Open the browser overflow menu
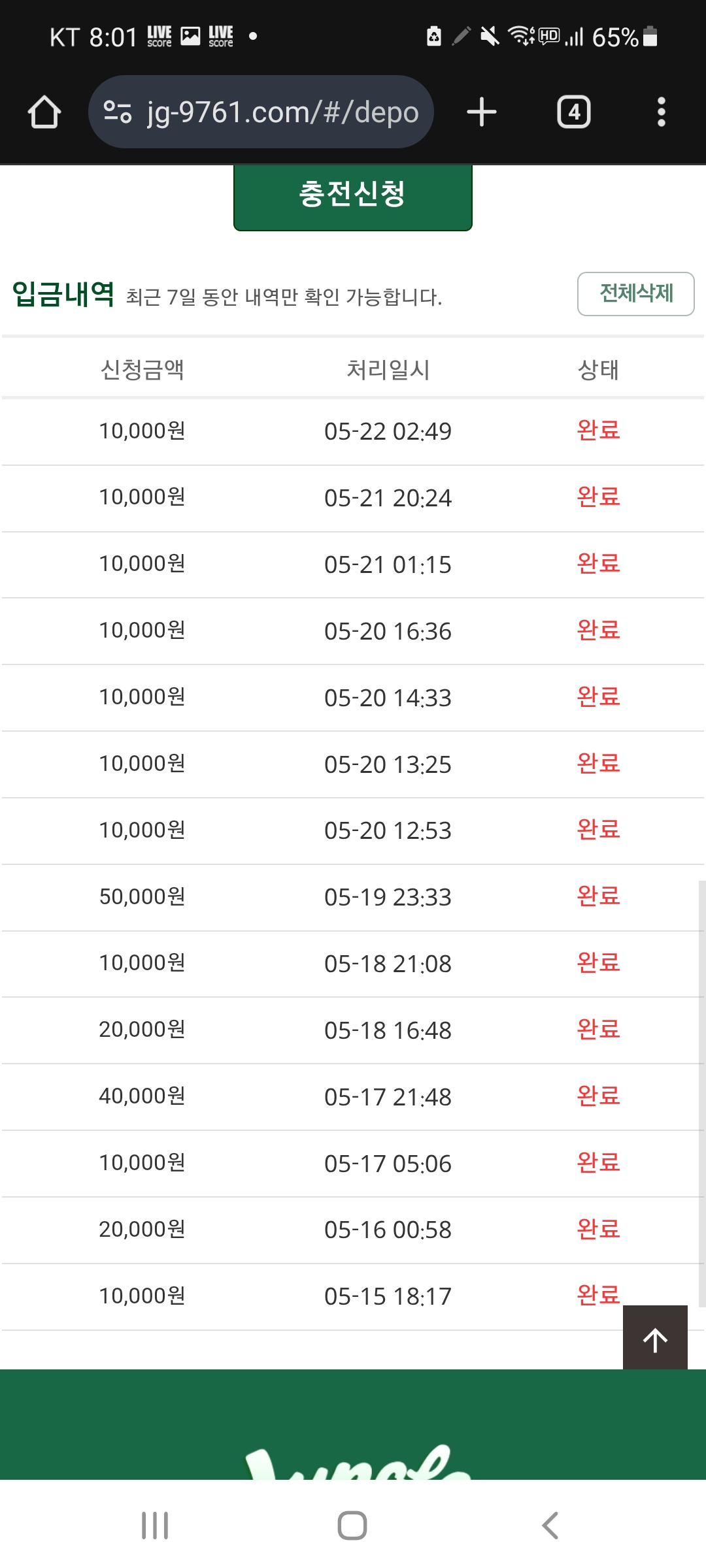Screen dimensions: 706x1568 pyautogui.click(x=662, y=112)
